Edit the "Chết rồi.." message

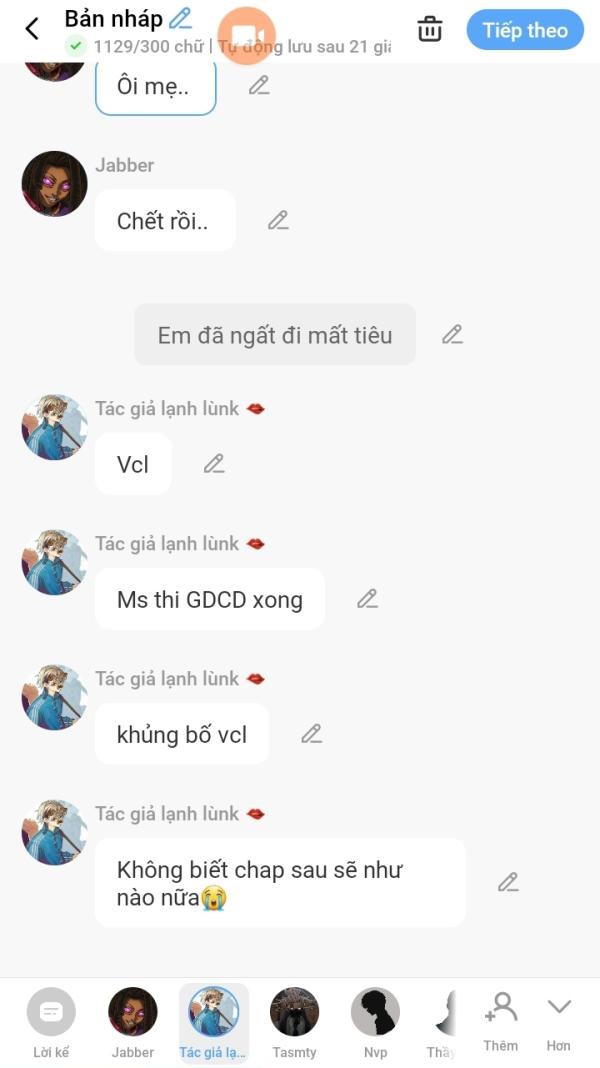click(x=278, y=220)
